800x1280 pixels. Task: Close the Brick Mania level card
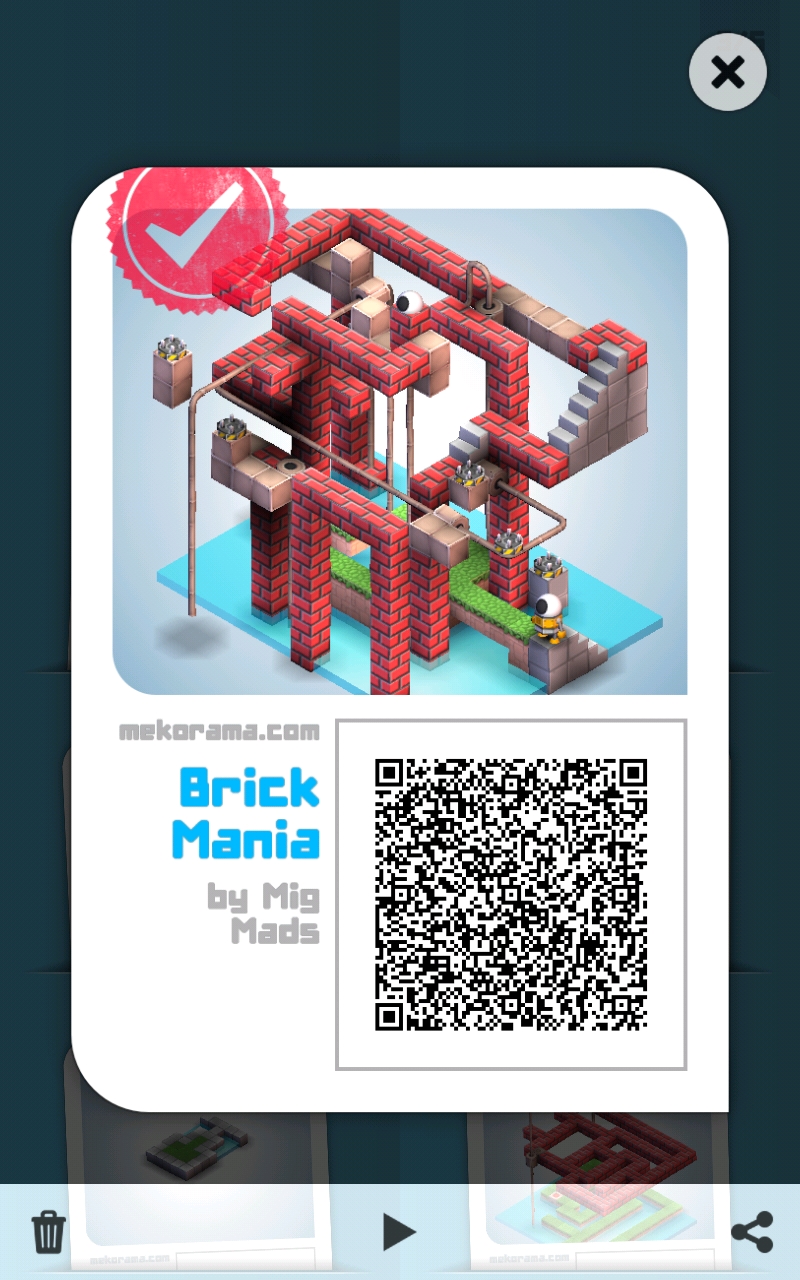pyautogui.click(x=728, y=72)
